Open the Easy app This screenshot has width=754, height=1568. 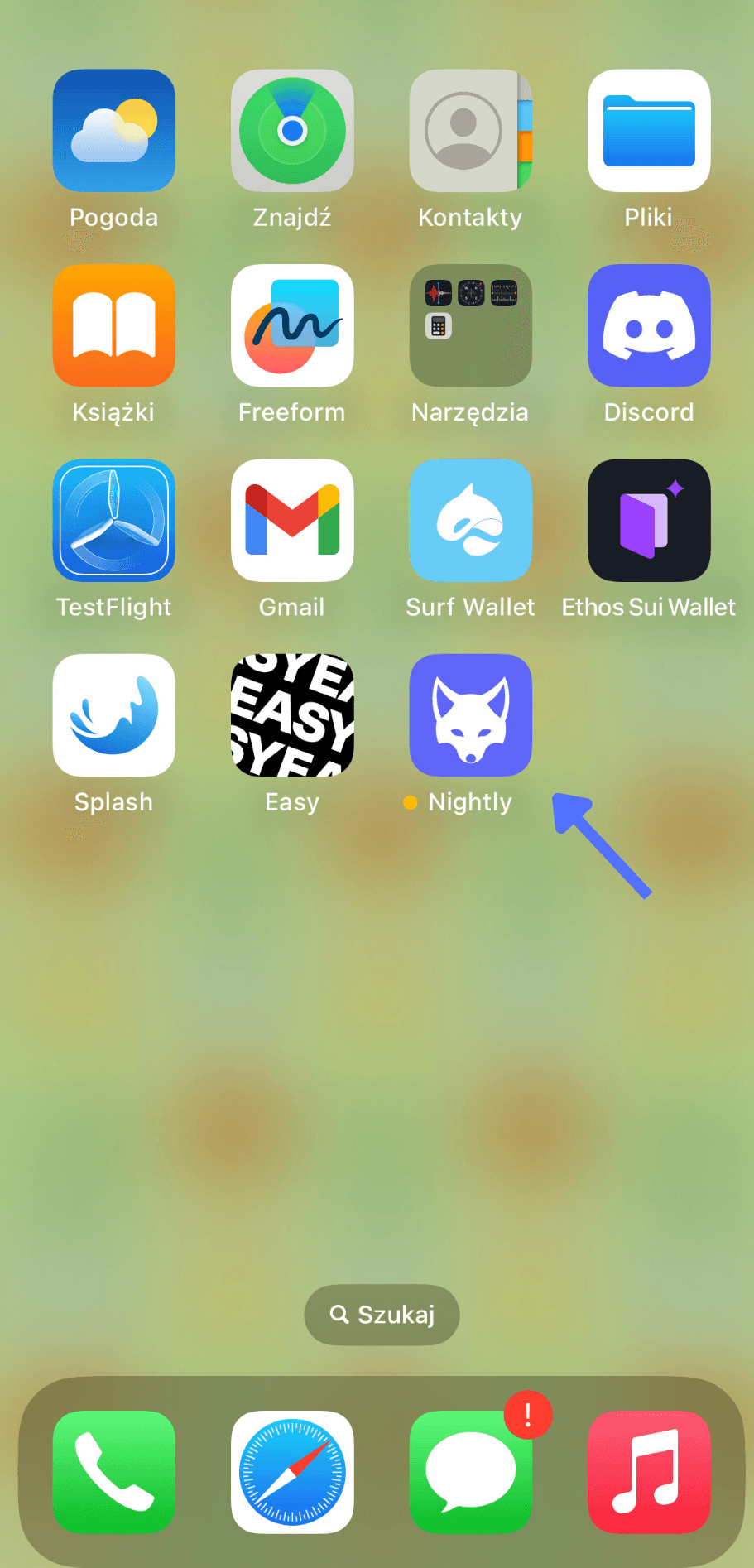pyautogui.click(x=292, y=715)
